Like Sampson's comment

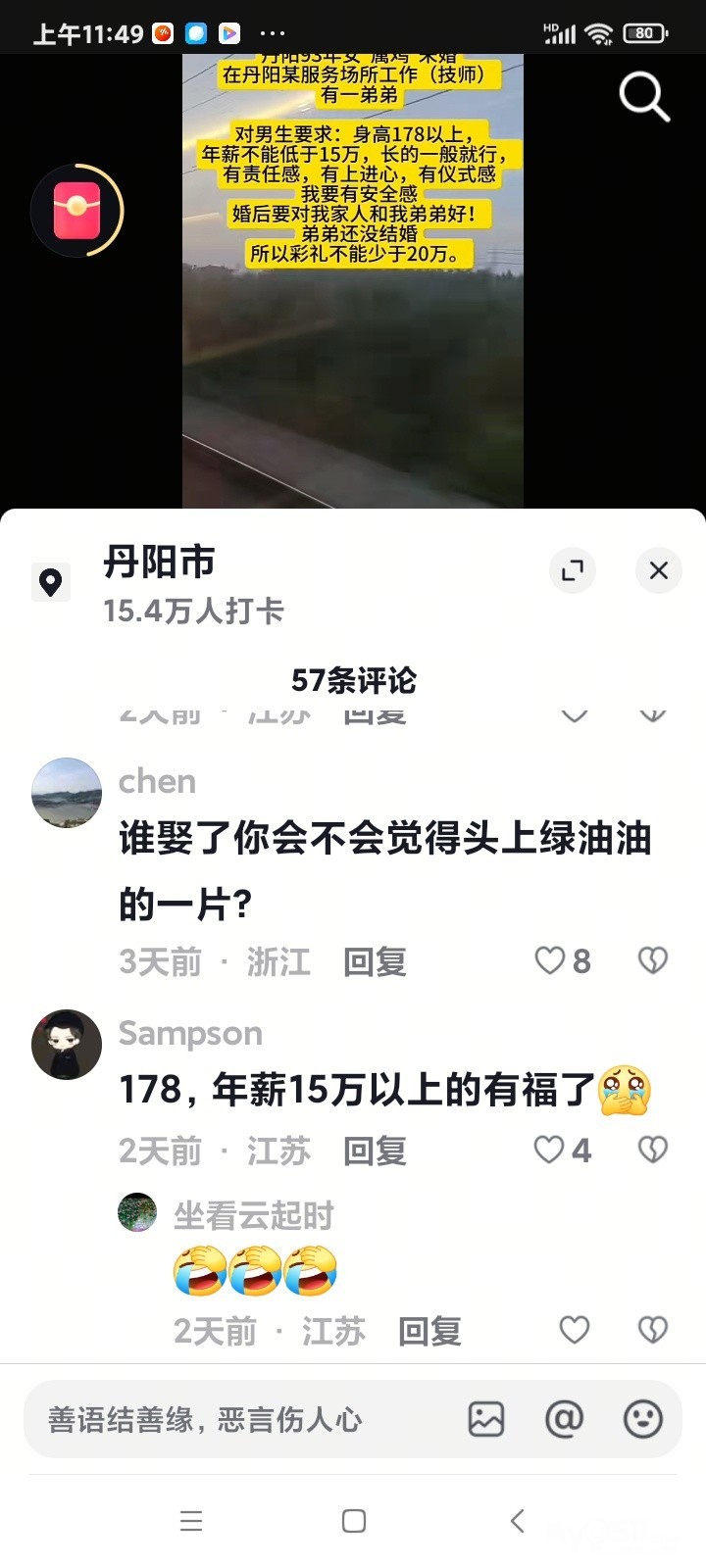[550, 1150]
